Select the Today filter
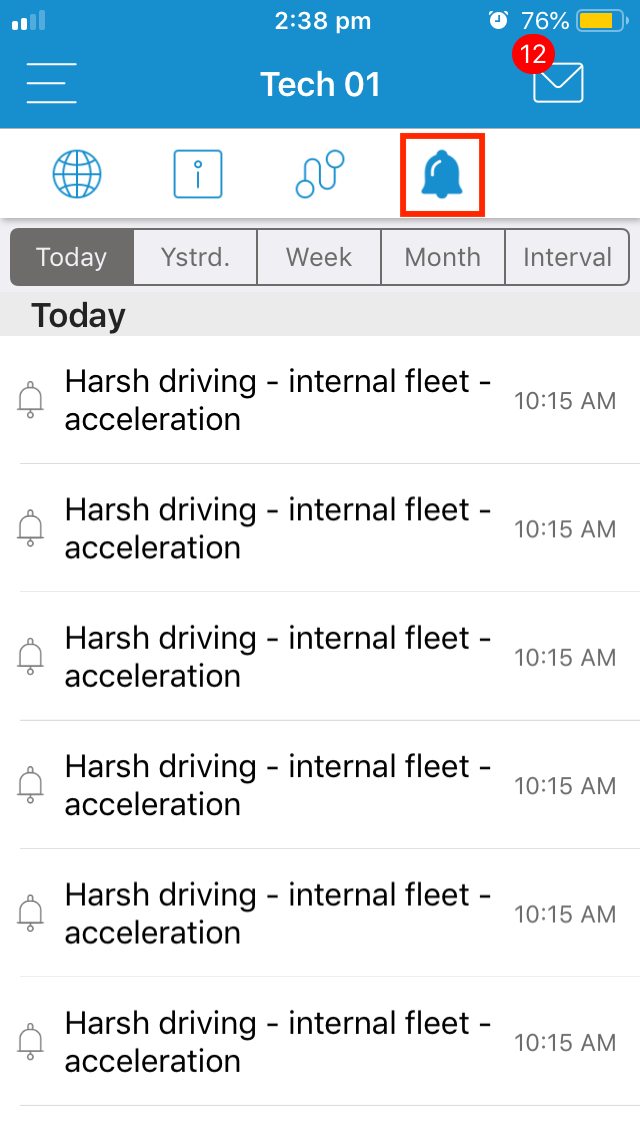This screenshot has width=640, height=1136. pyautogui.click(x=72, y=257)
